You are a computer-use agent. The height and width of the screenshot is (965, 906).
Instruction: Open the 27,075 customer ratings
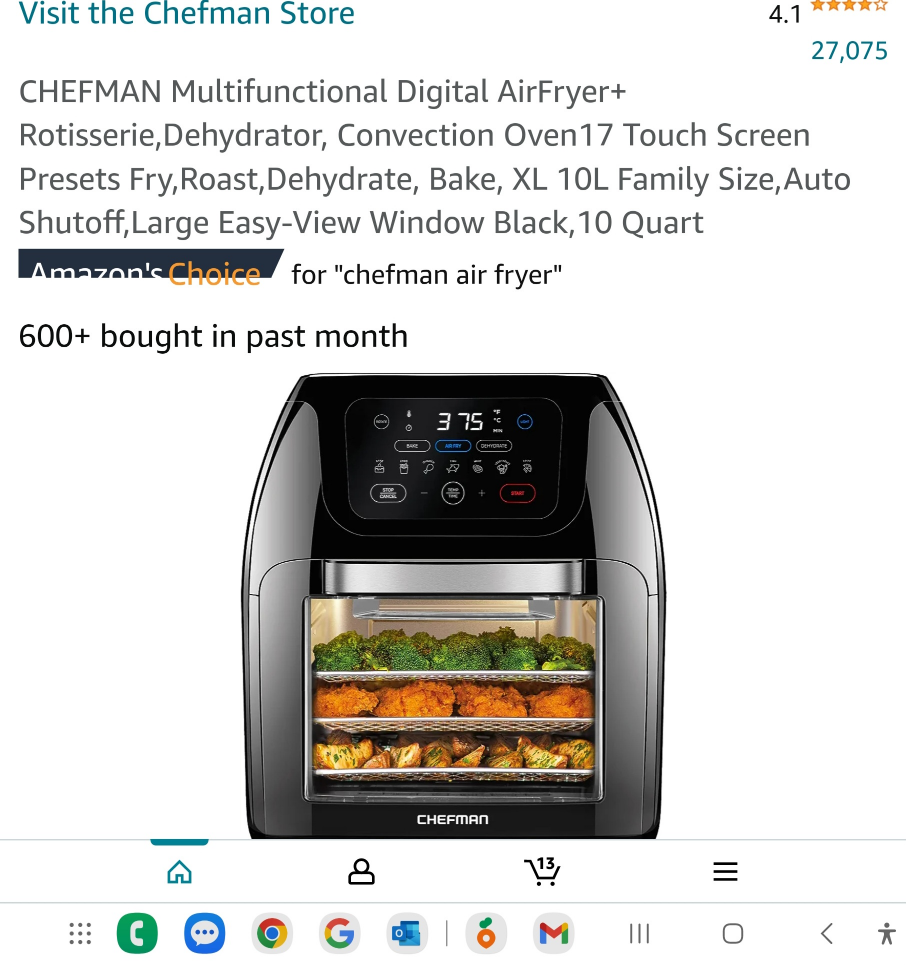(x=849, y=51)
